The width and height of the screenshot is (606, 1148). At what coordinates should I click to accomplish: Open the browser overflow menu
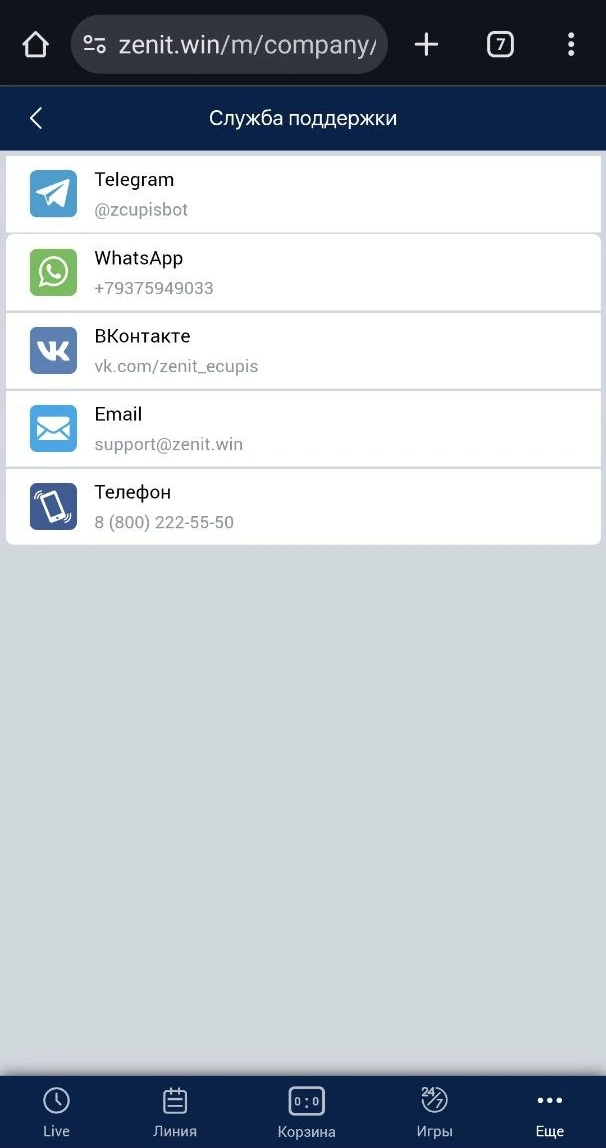pyautogui.click(x=570, y=44)
